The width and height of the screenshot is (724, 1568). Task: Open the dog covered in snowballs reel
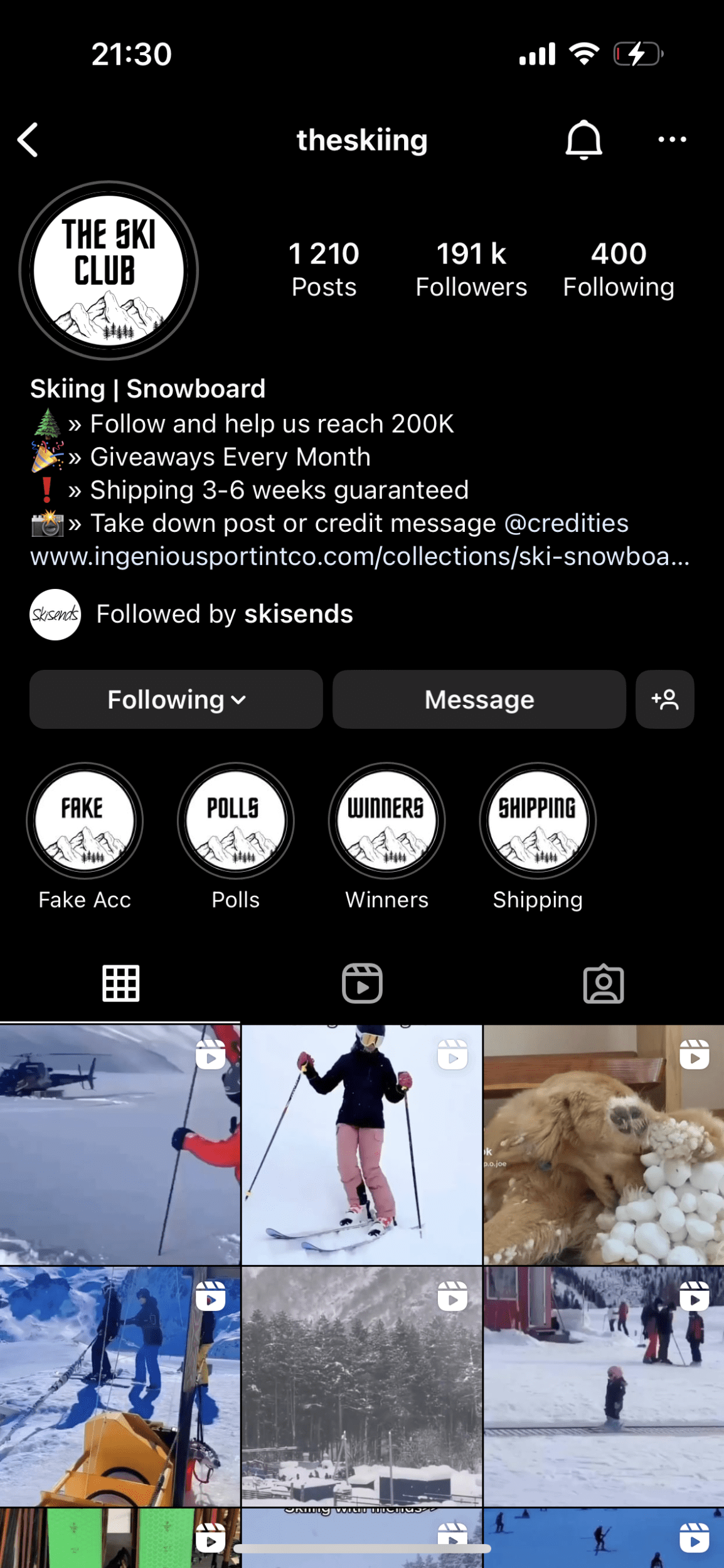click(604, 1145)
